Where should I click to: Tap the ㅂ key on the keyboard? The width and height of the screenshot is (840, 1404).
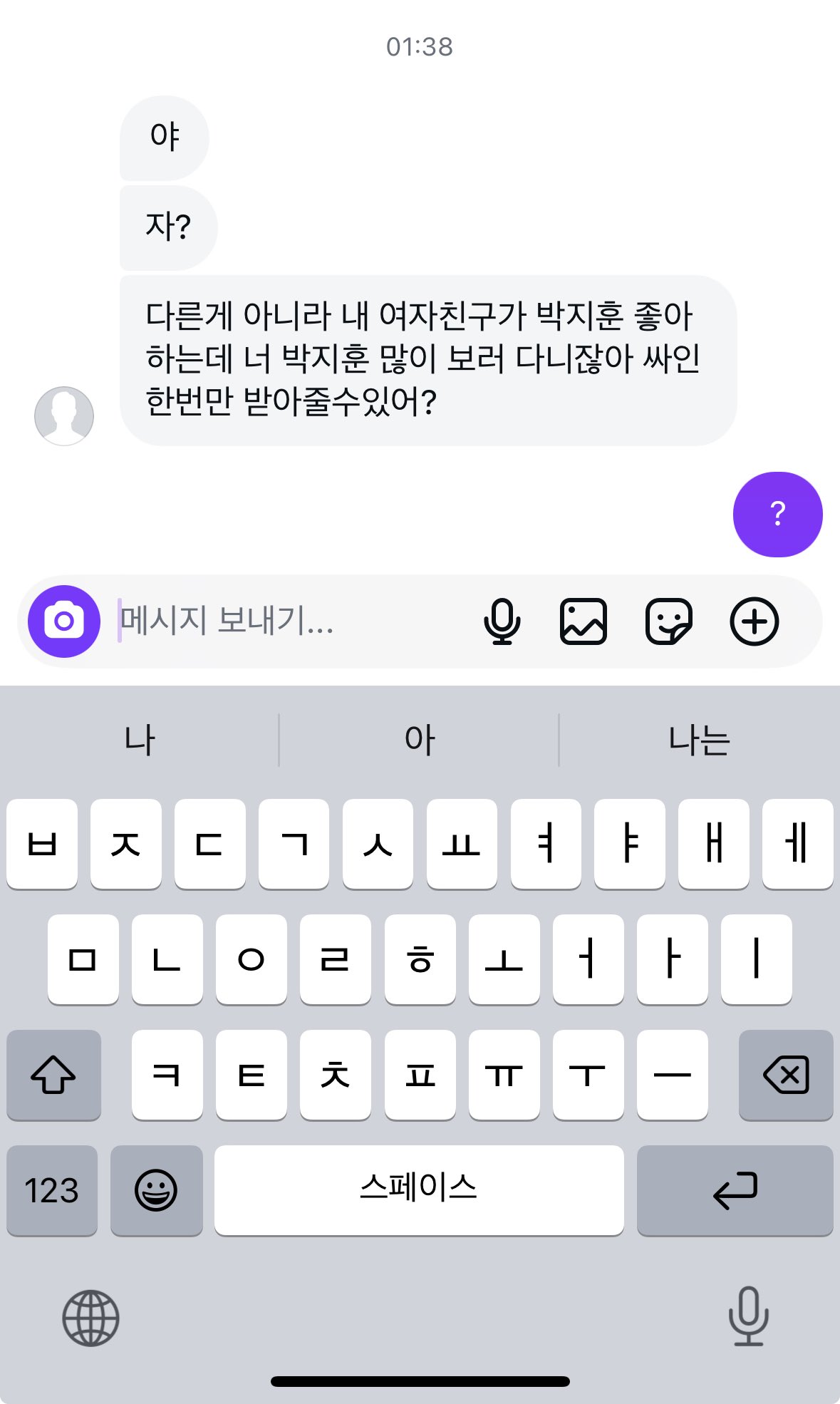[41, 846]
